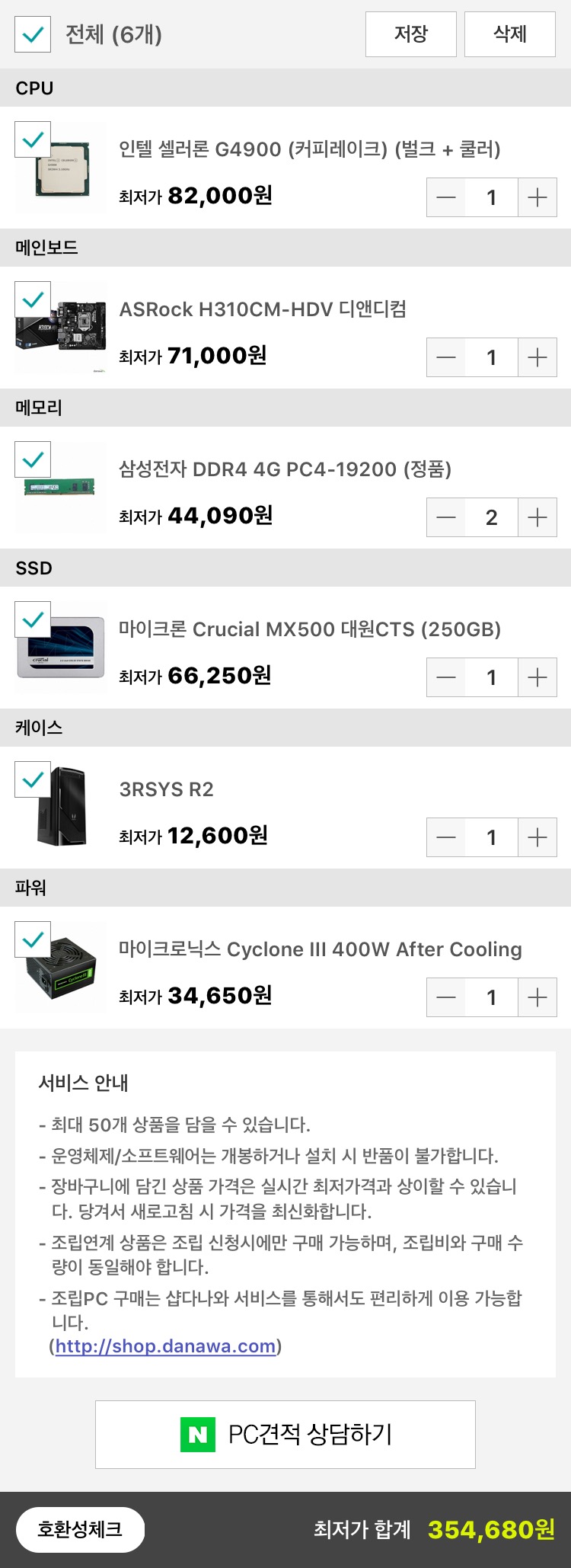Increase quantity of Crucial MX500 SSD
The image size is (571, 1568).
click(538, 677)
